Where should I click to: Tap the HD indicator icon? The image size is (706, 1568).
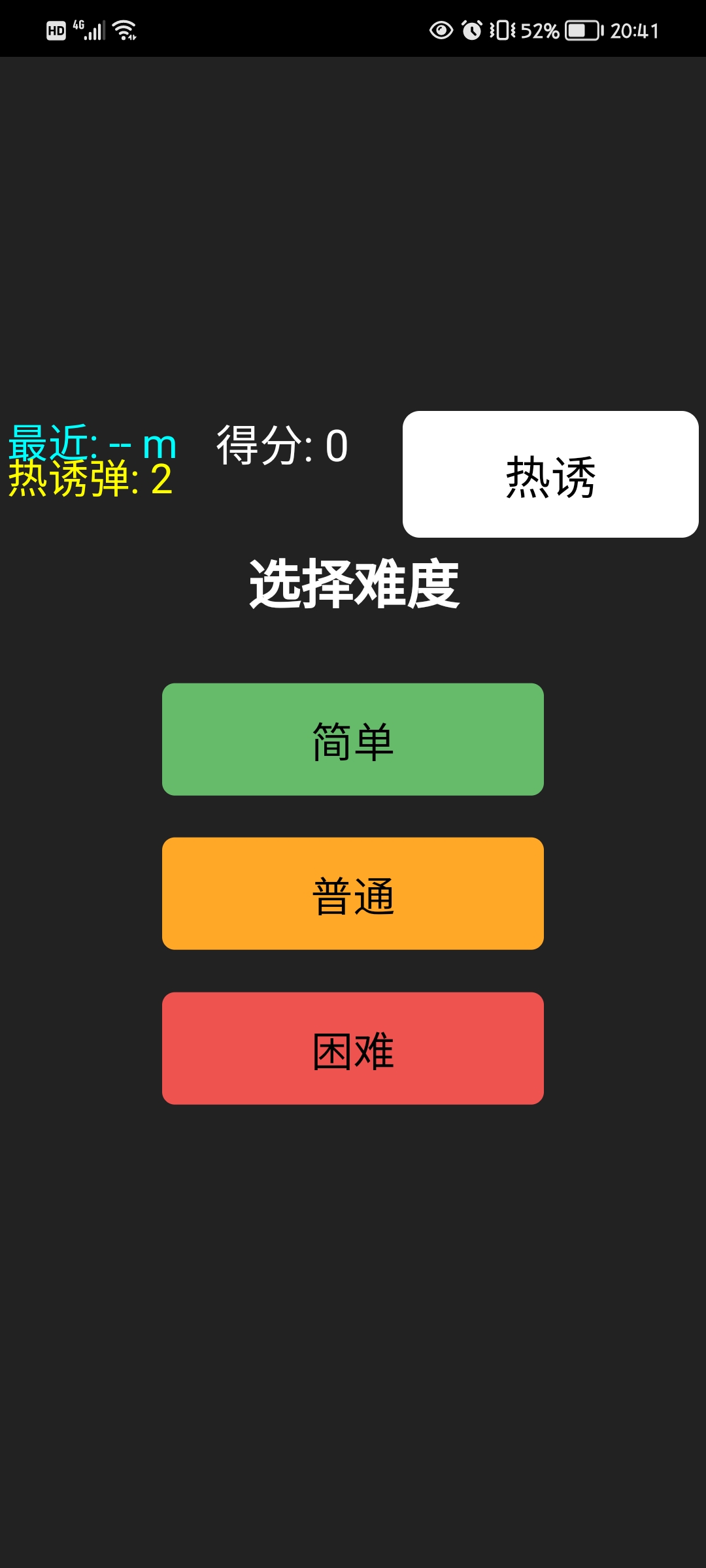(x=58, y=29)
